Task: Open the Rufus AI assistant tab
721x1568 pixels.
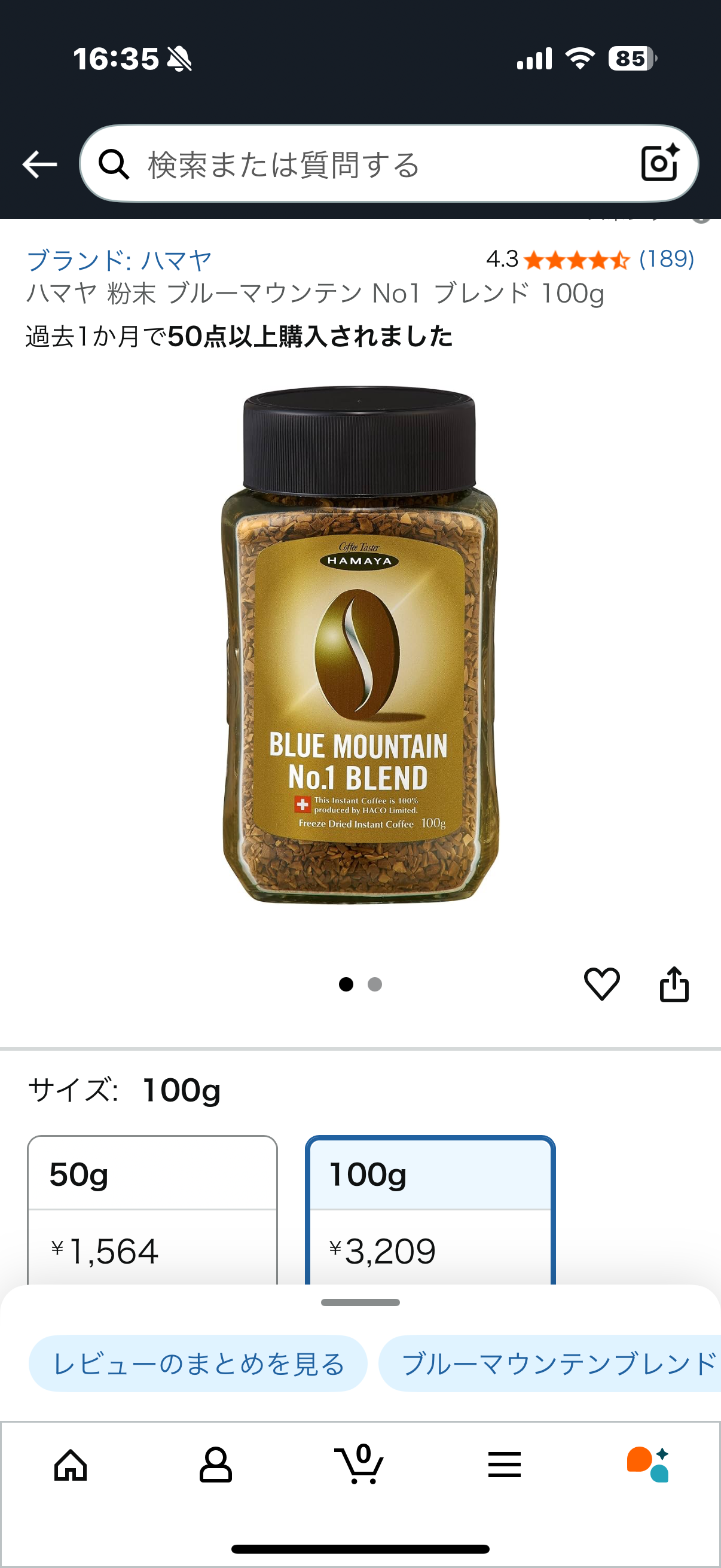Action: [648, 1465]
